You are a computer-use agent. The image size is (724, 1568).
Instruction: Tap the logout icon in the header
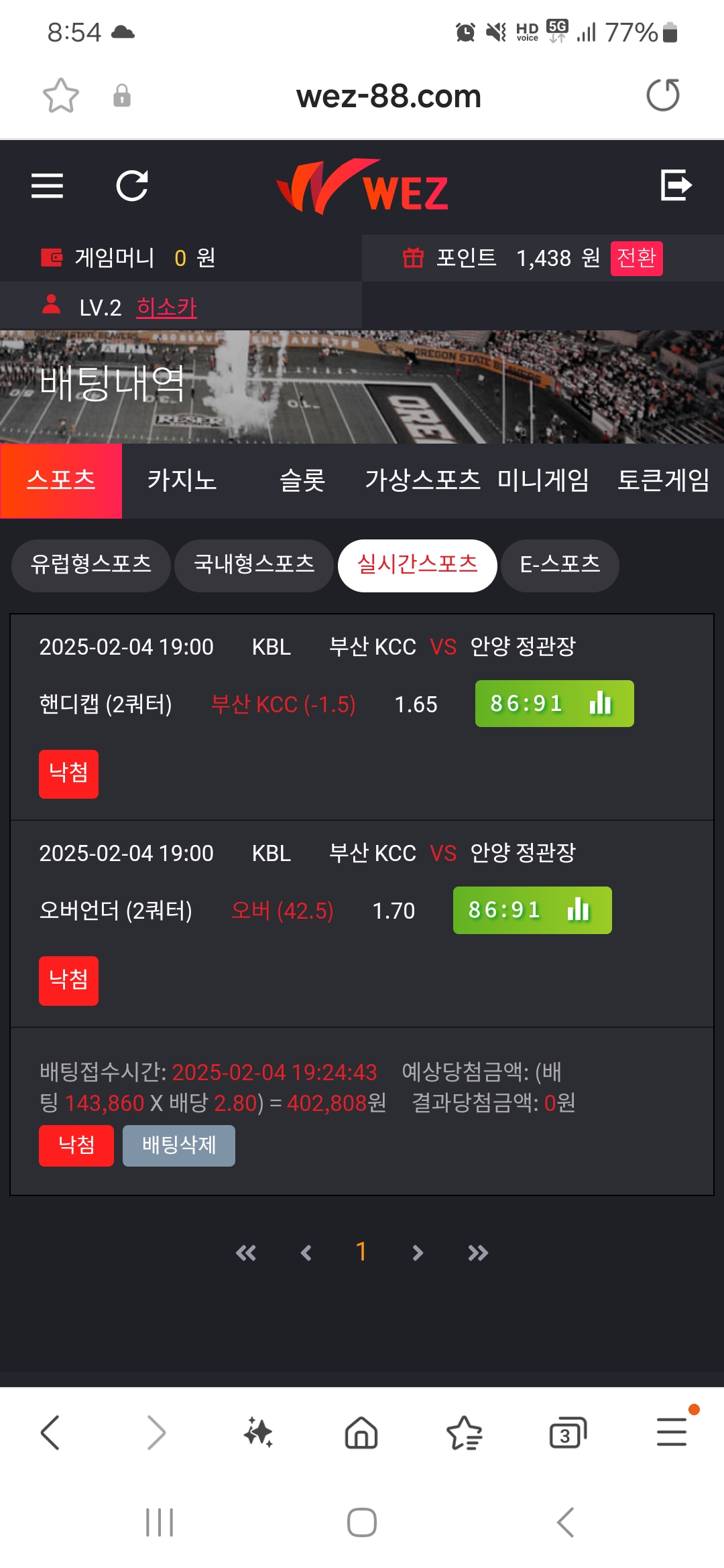[x=676, y=185]
